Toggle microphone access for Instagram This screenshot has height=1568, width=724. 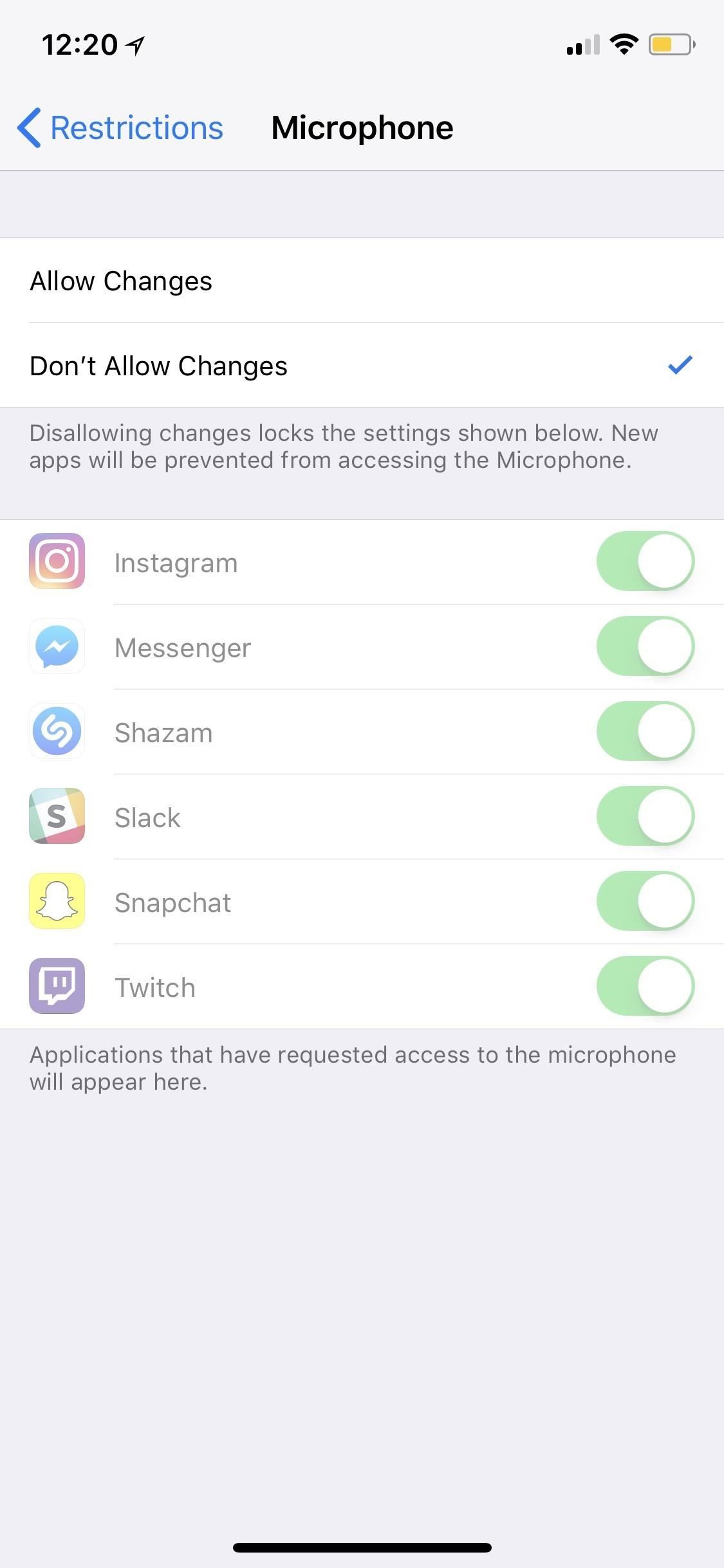click(645, 561)
